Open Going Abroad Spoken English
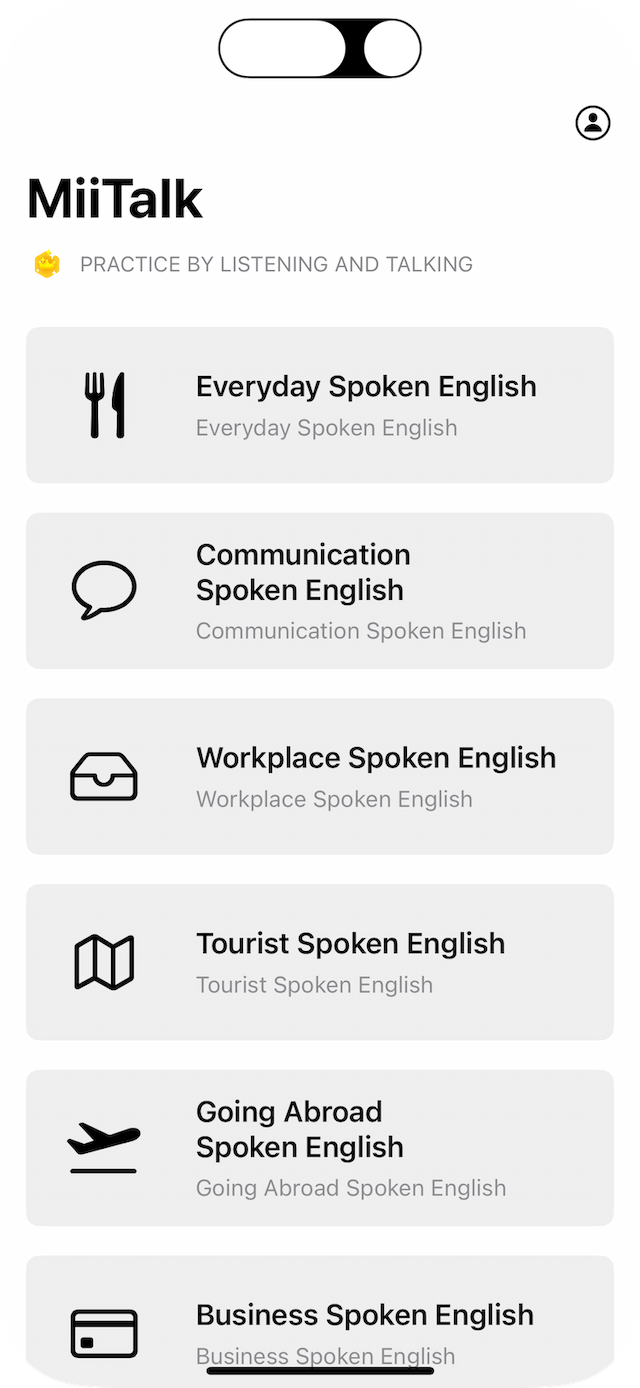The image size is (640, 1388). [320, 1147]
